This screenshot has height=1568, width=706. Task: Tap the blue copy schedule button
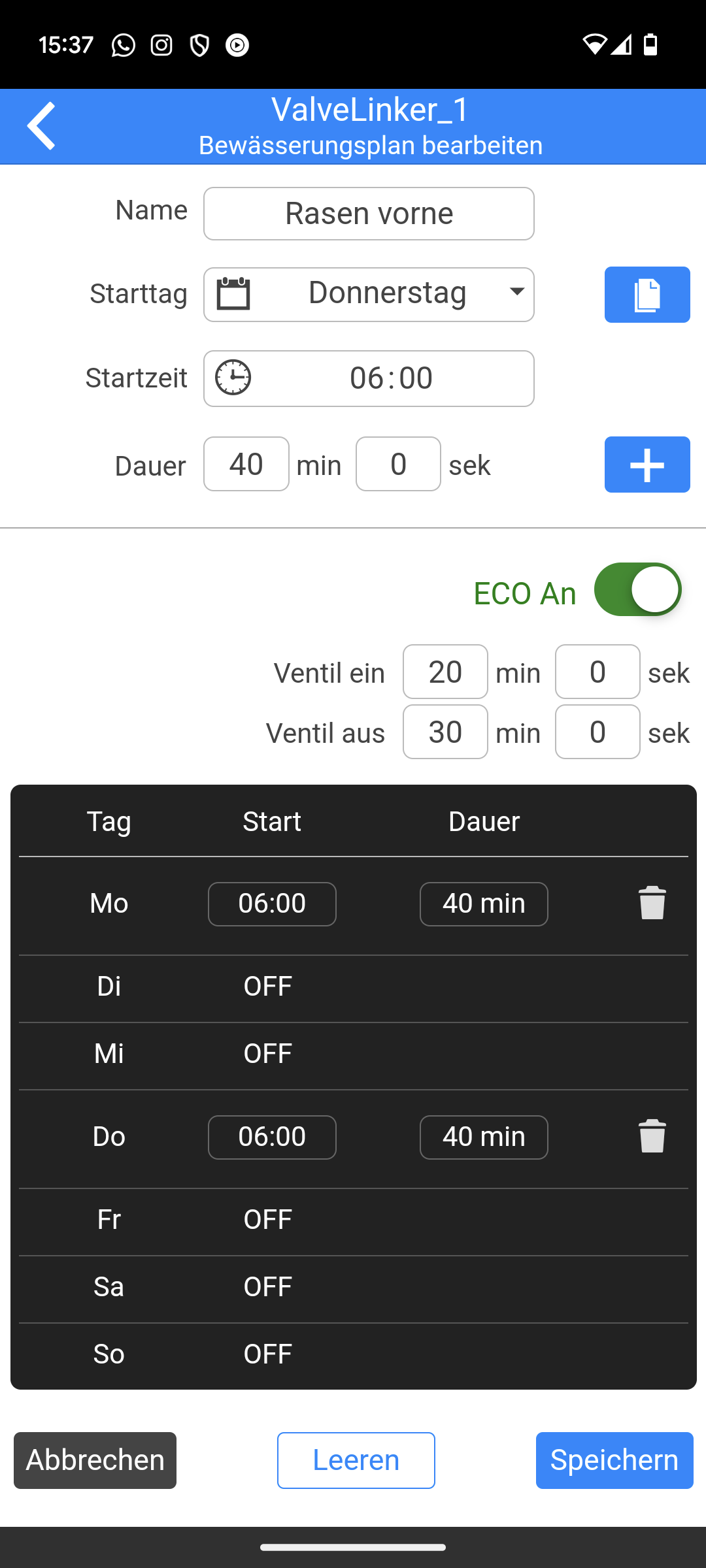tap(647, 294)
